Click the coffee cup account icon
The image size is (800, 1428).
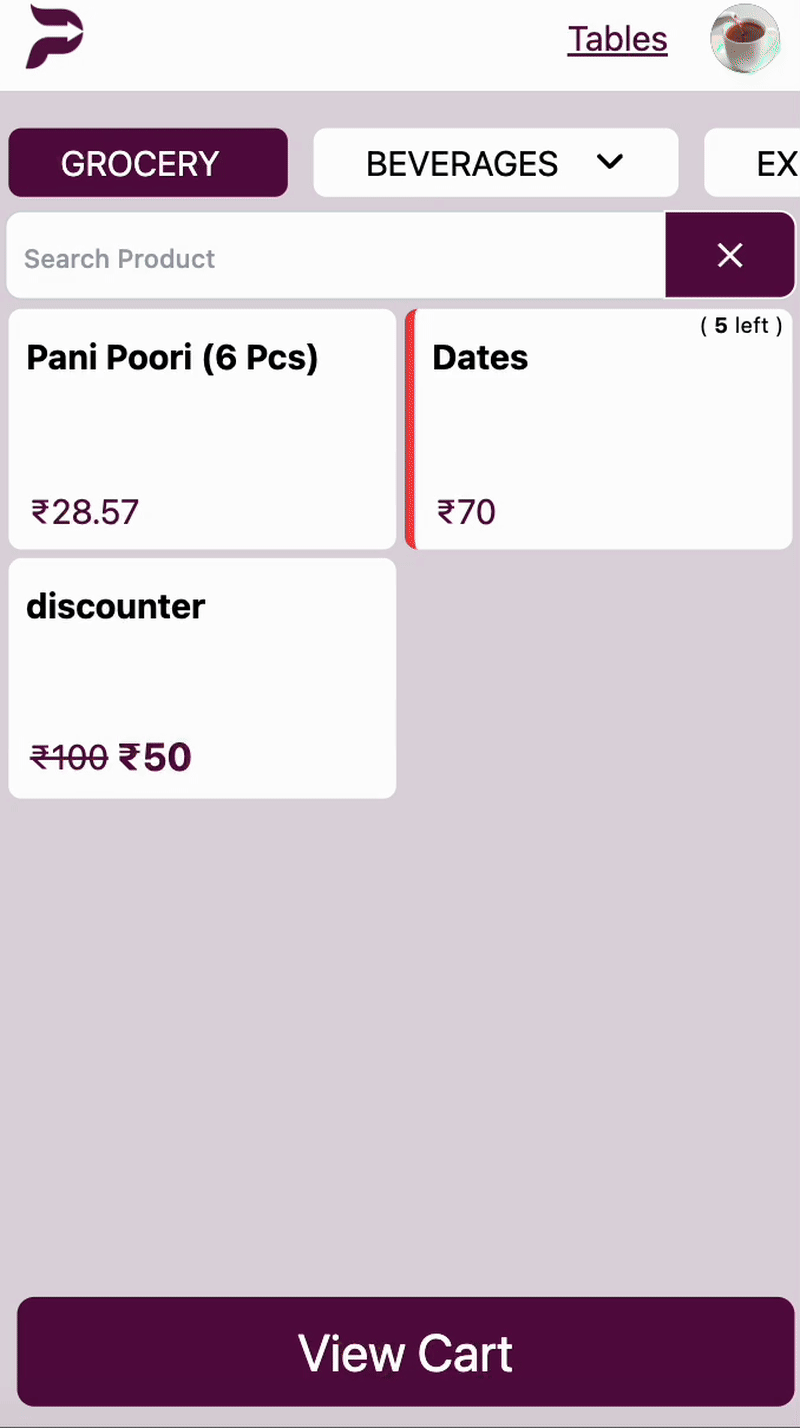click(x=744, y=38)
